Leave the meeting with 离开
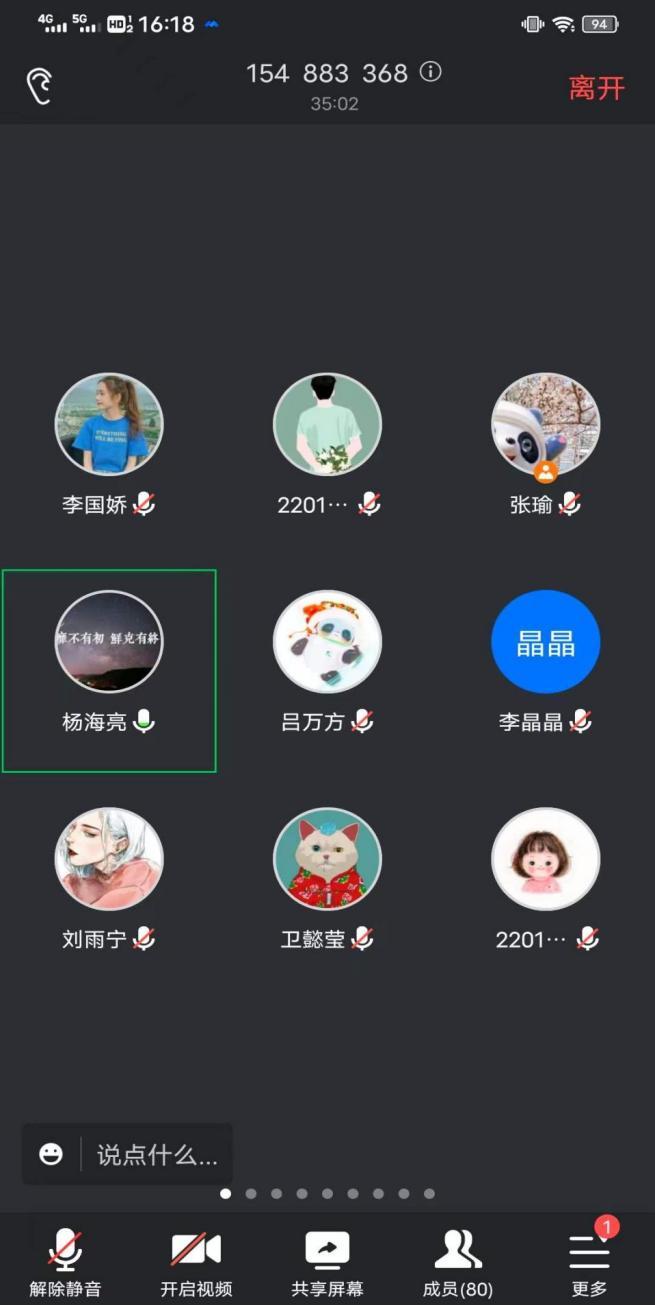655x1305 pixels. pyautogui.click(x=597, y=88)
